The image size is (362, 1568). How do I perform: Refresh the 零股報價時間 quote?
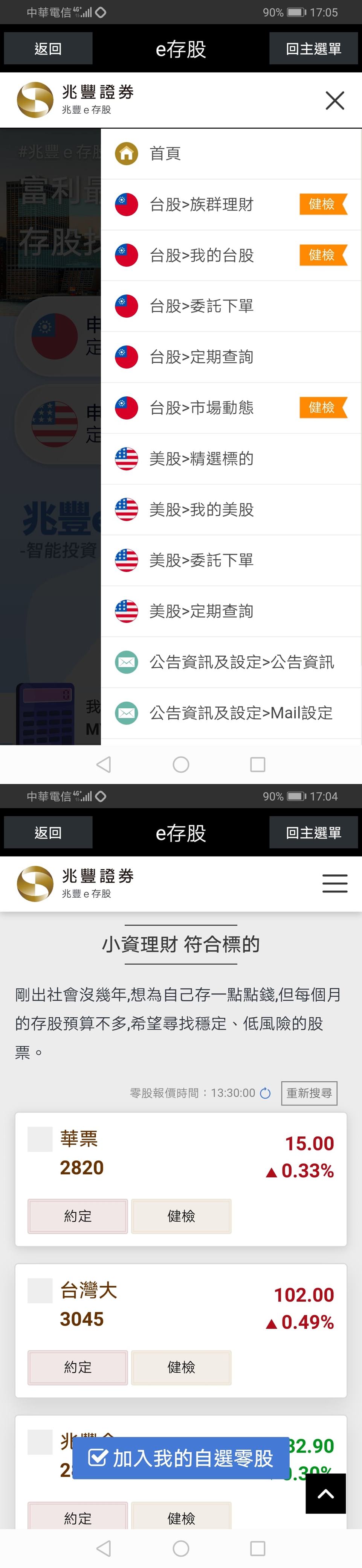(265, 1093)
